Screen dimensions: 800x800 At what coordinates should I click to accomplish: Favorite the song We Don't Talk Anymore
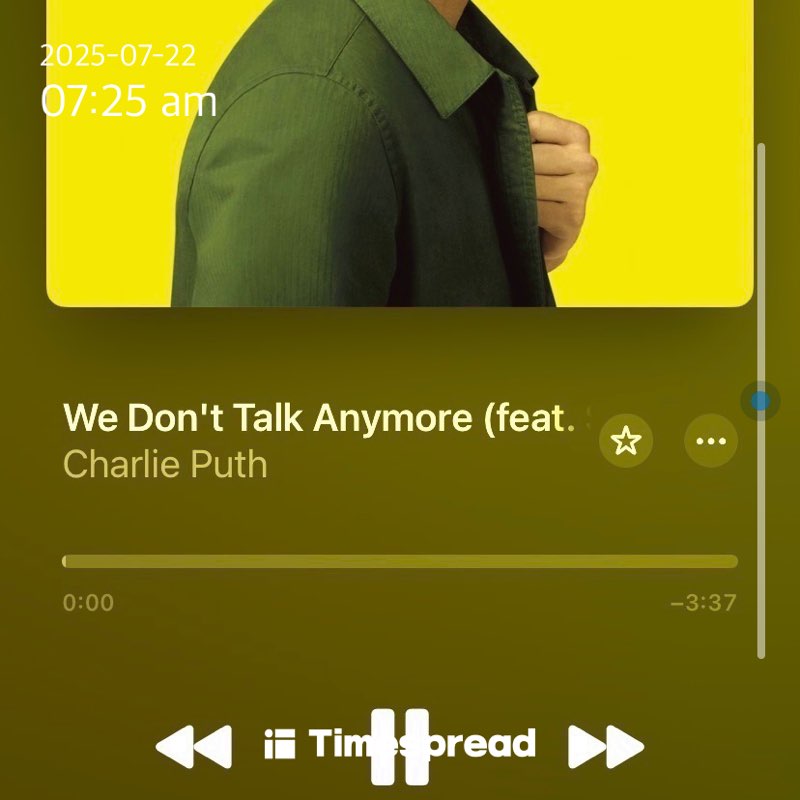point(626,440)
